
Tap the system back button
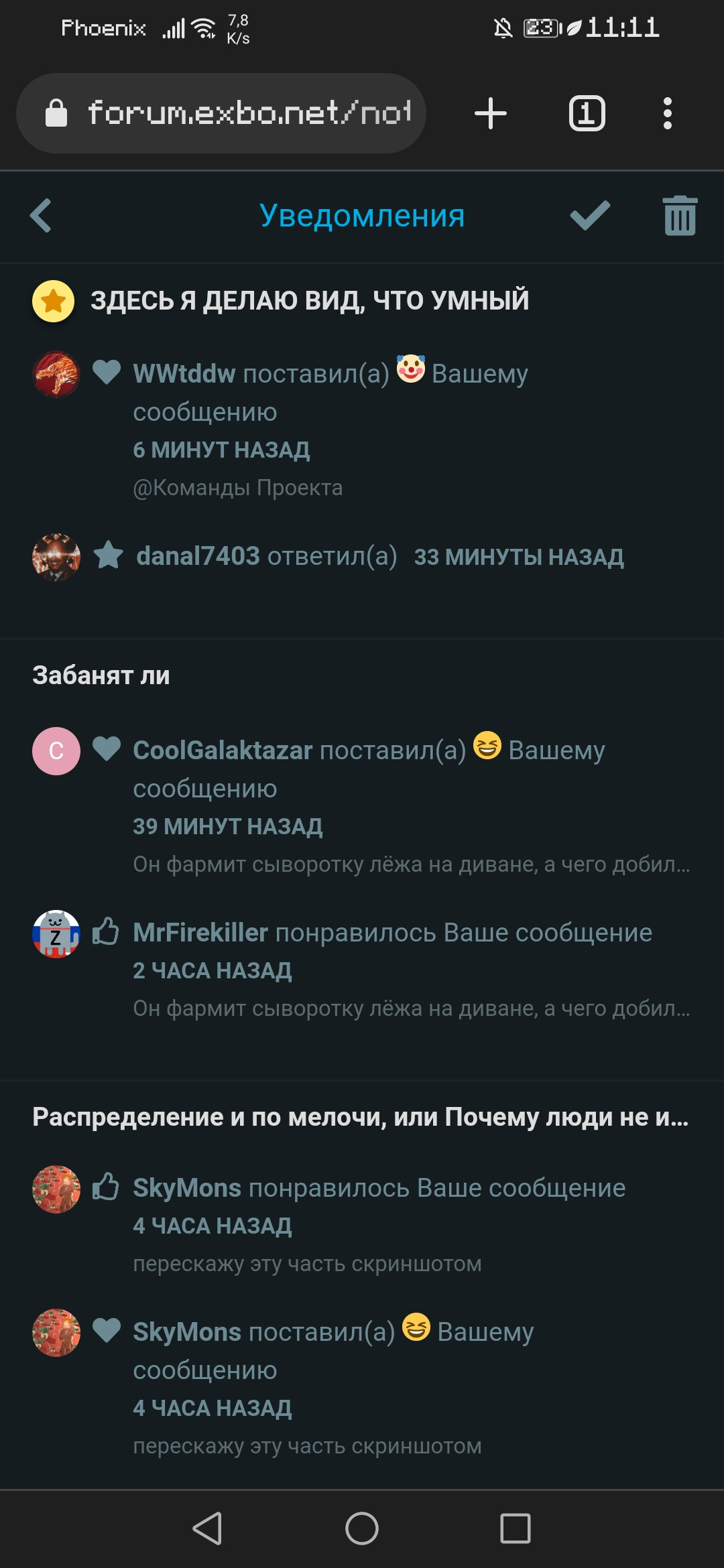(x=207, y=1528)
